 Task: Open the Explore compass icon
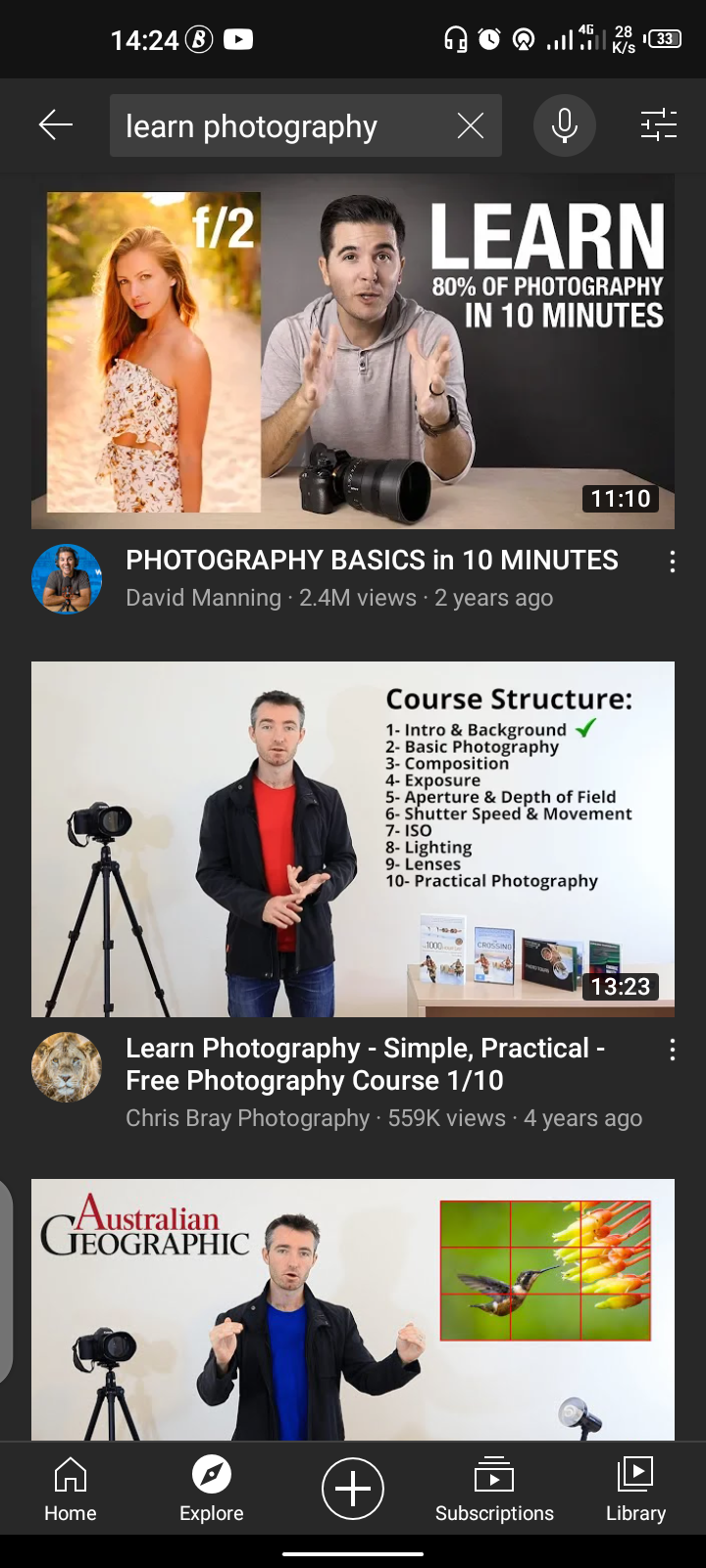click(x=211, y=1475)
